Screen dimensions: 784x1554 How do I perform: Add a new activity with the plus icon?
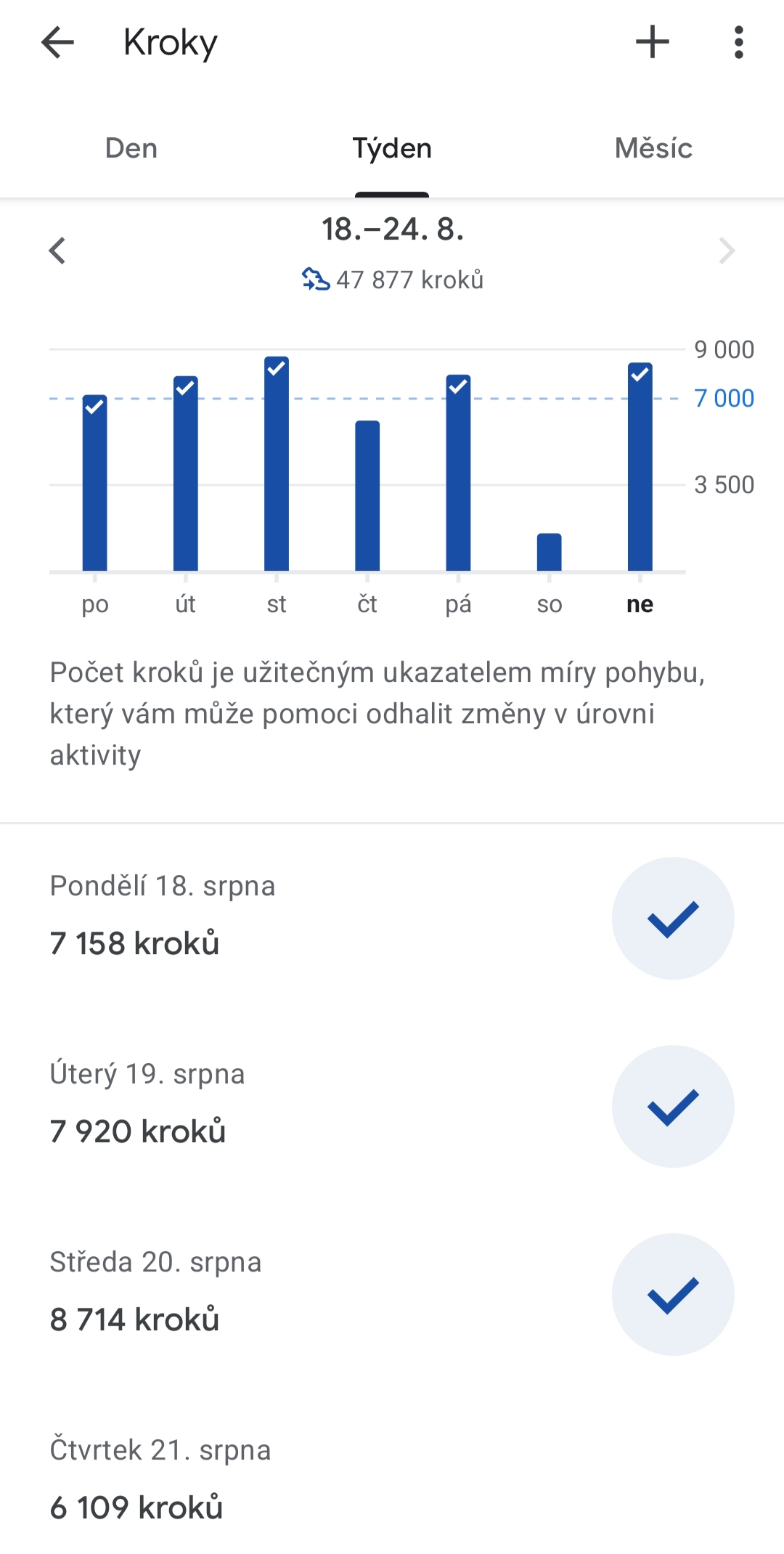coord(652,42)
